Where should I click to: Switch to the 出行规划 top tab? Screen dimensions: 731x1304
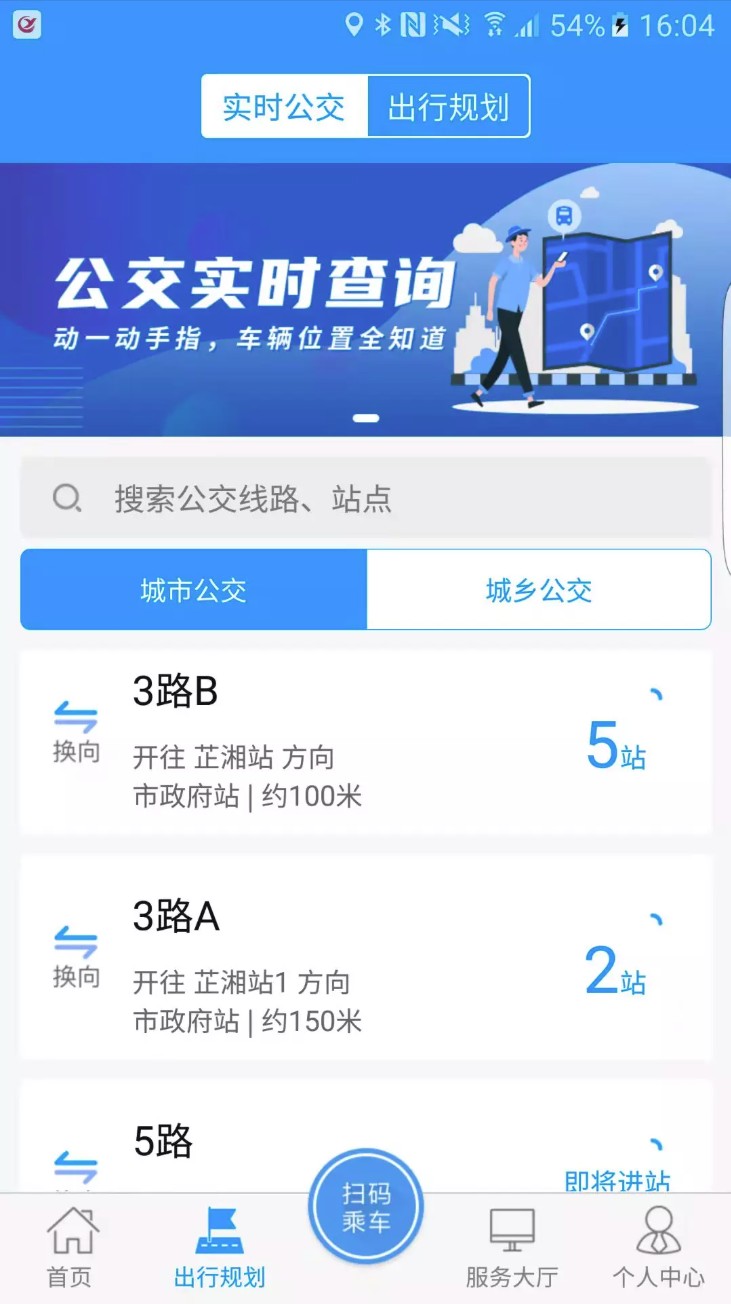click(x=448, y=107)
